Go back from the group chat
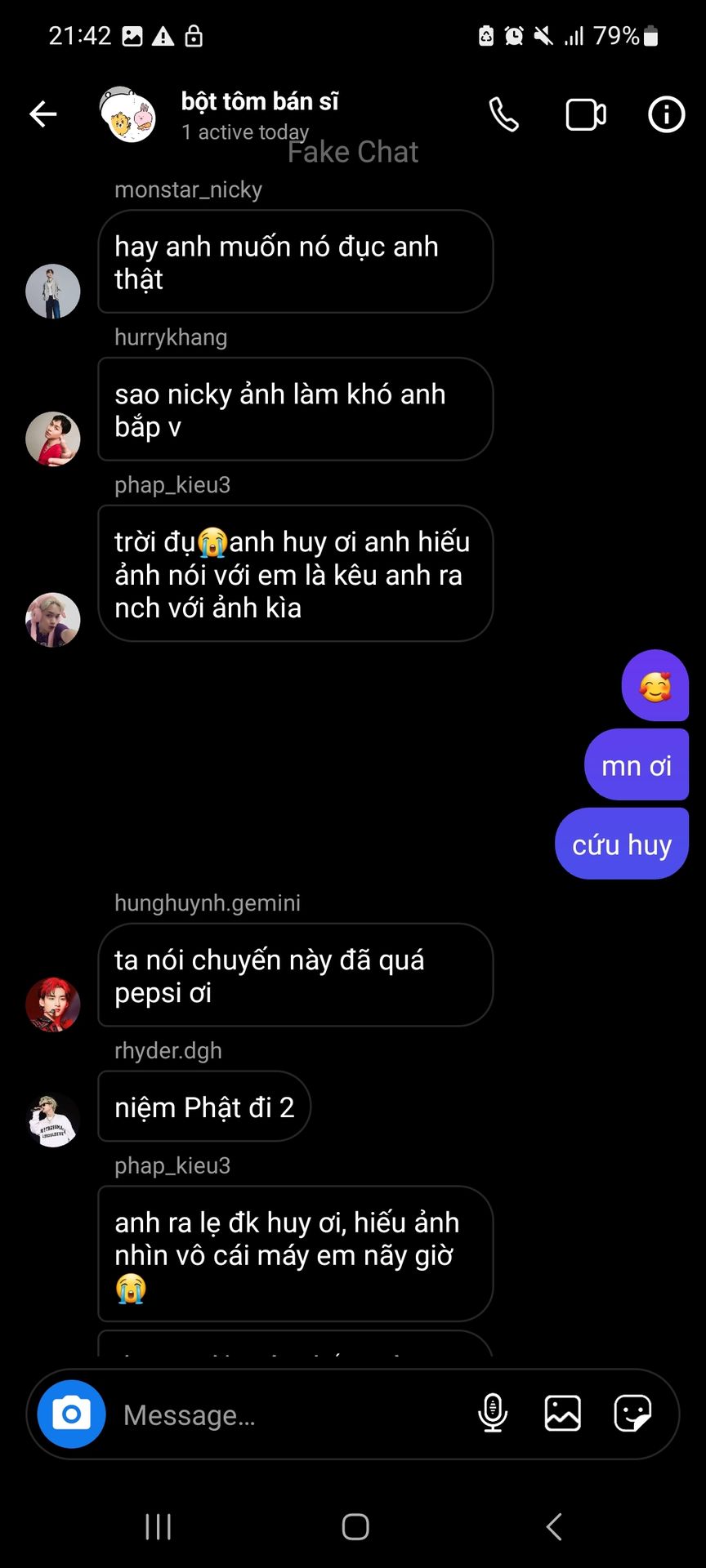This screenshot has height=1568, width=706. 43,114
